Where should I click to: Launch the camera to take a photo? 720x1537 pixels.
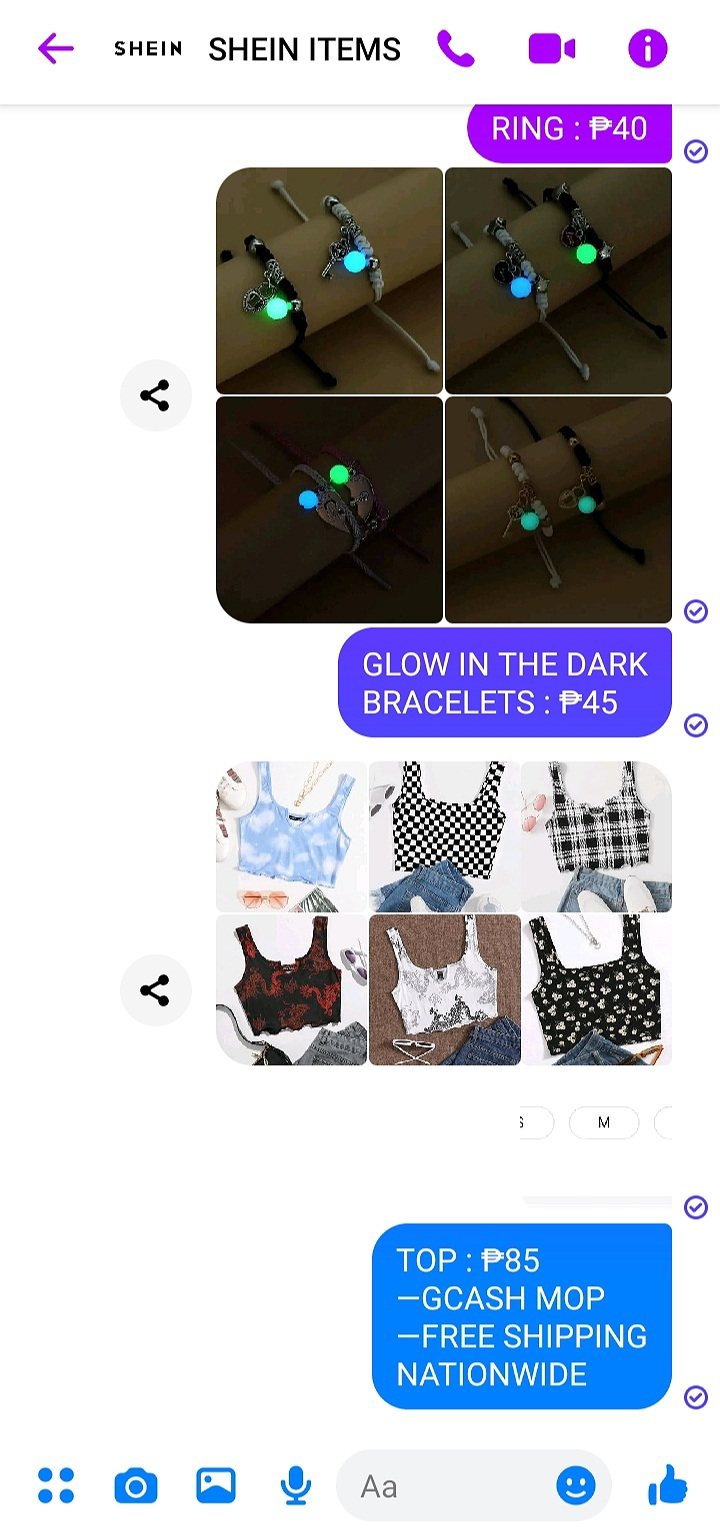(136, 1485)
